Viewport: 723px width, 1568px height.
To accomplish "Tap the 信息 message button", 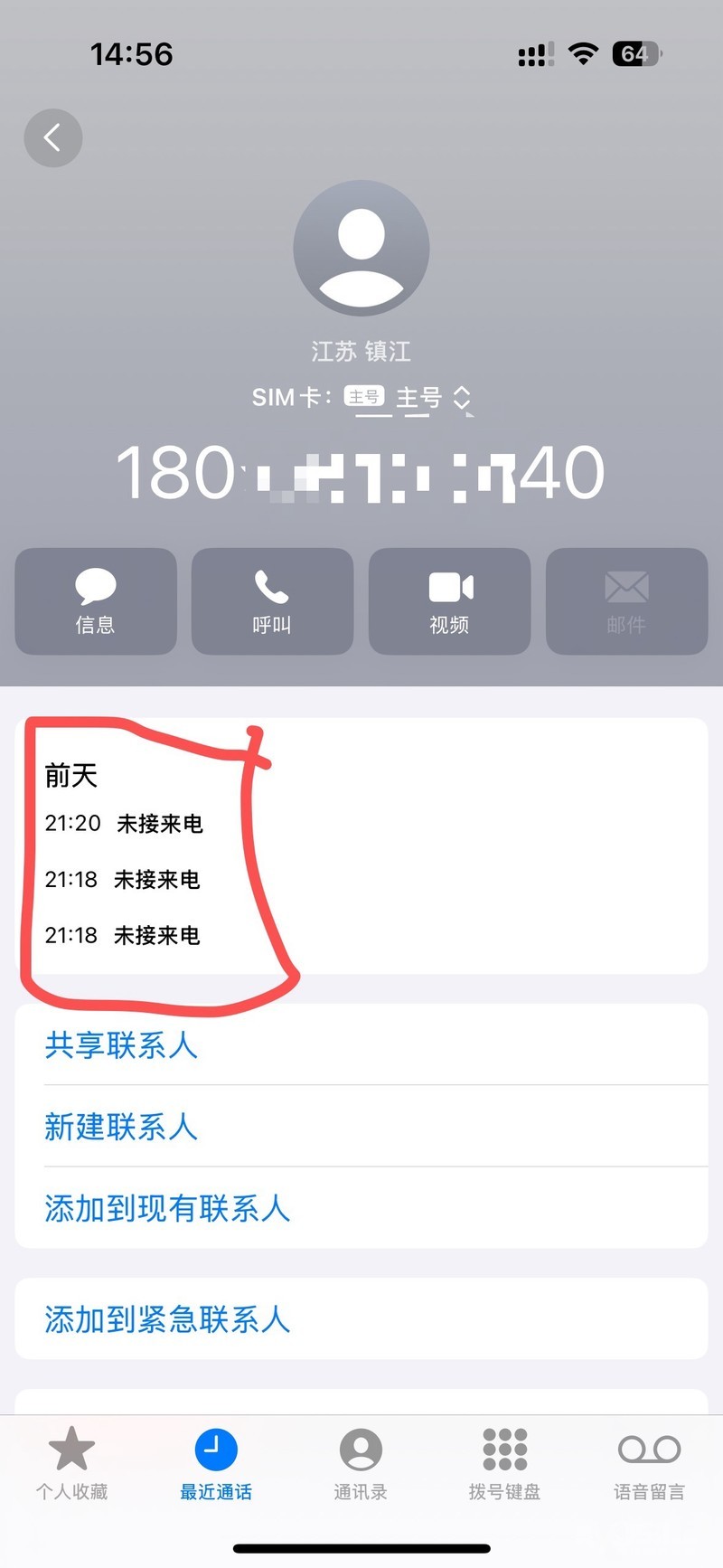I will pyautogui.click(x=96, y=601).
